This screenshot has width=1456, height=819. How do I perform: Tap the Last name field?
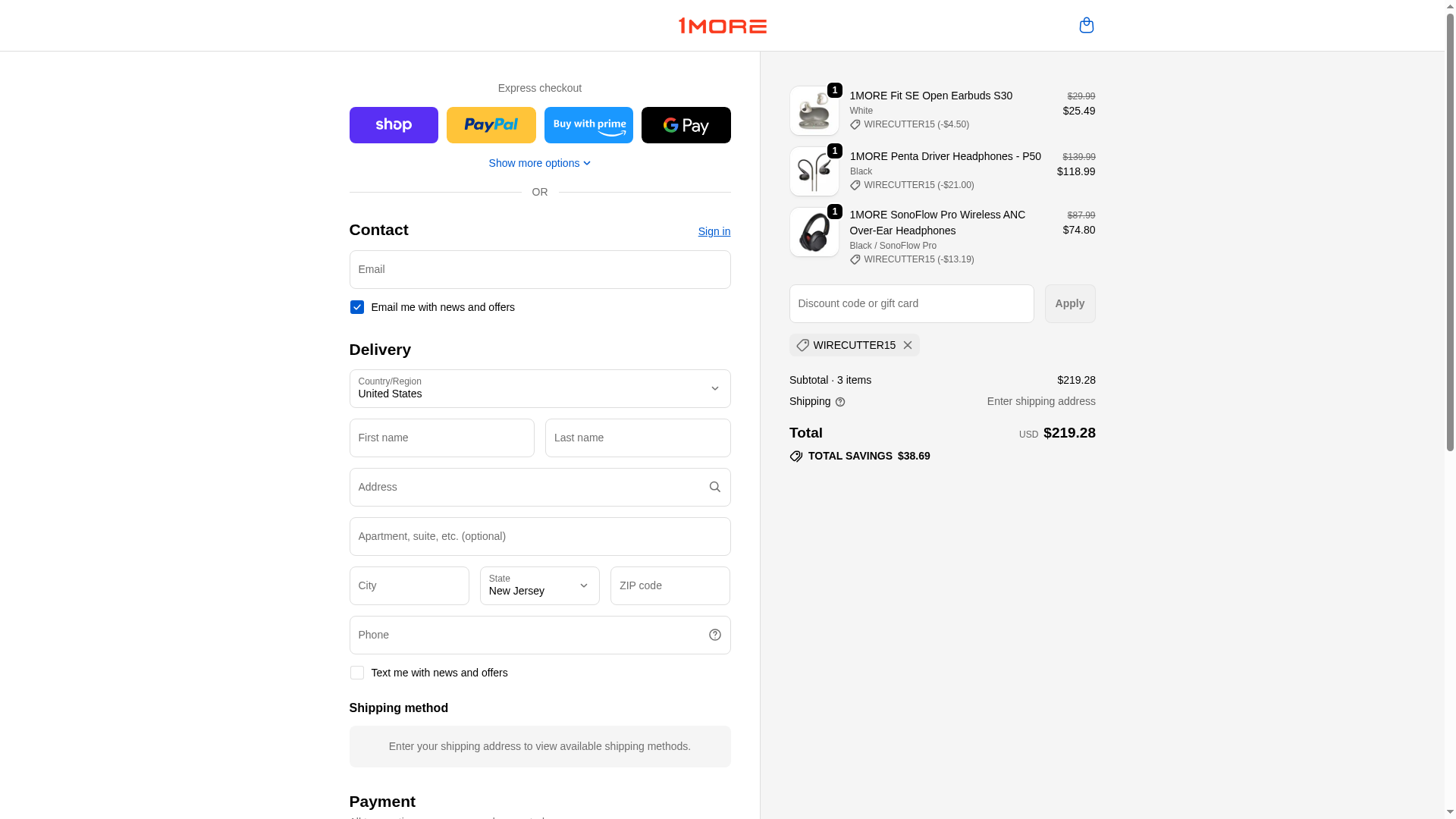[637, 438]
